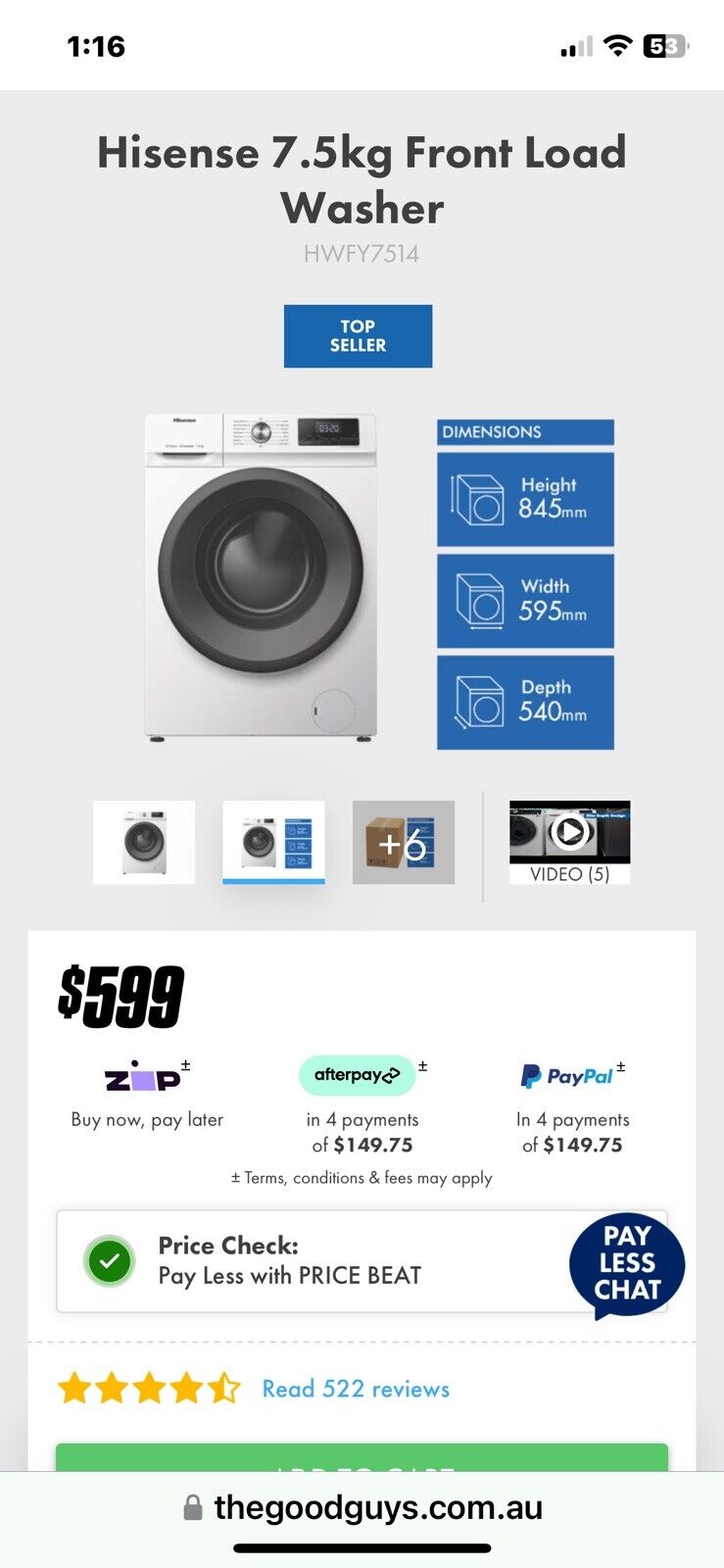This screenshot has width=724, height=1568.
Task: Start a Pay Less Chat
Action: [x=627, y=1263]
